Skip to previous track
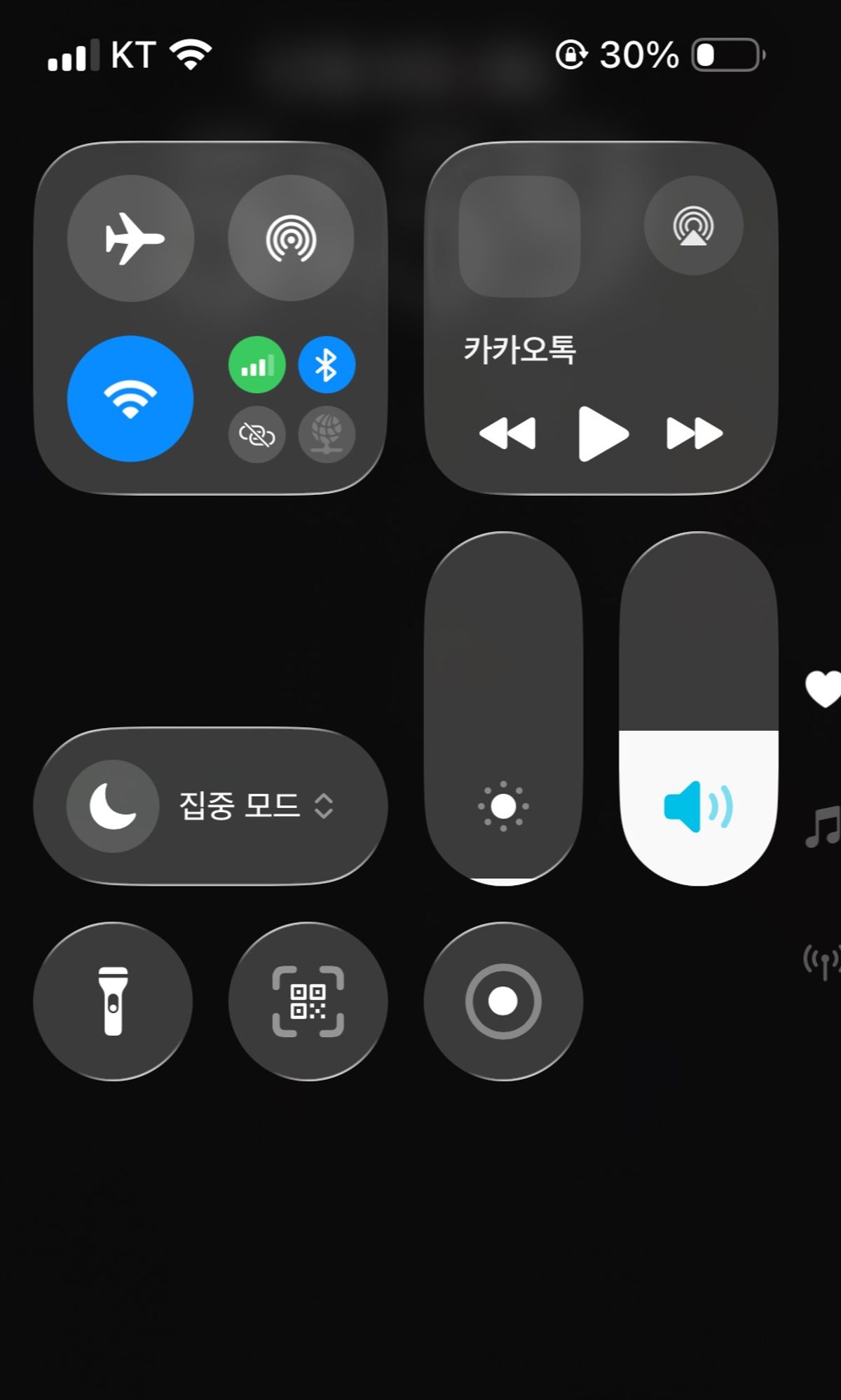This screenshot has height=1400, width=841. (x=507, y=433)
